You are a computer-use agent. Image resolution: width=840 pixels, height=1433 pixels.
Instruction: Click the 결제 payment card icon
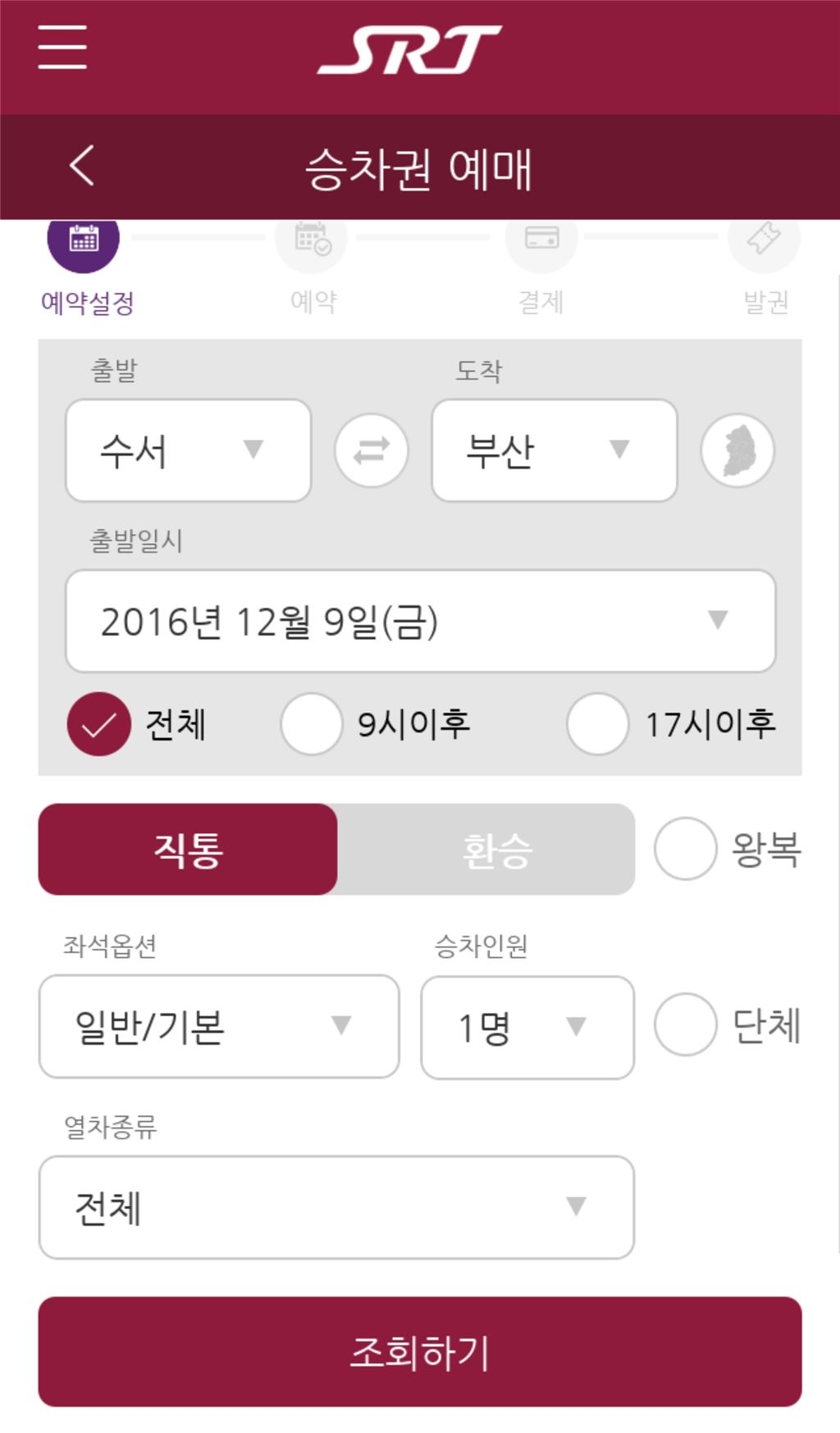point(539,243)
